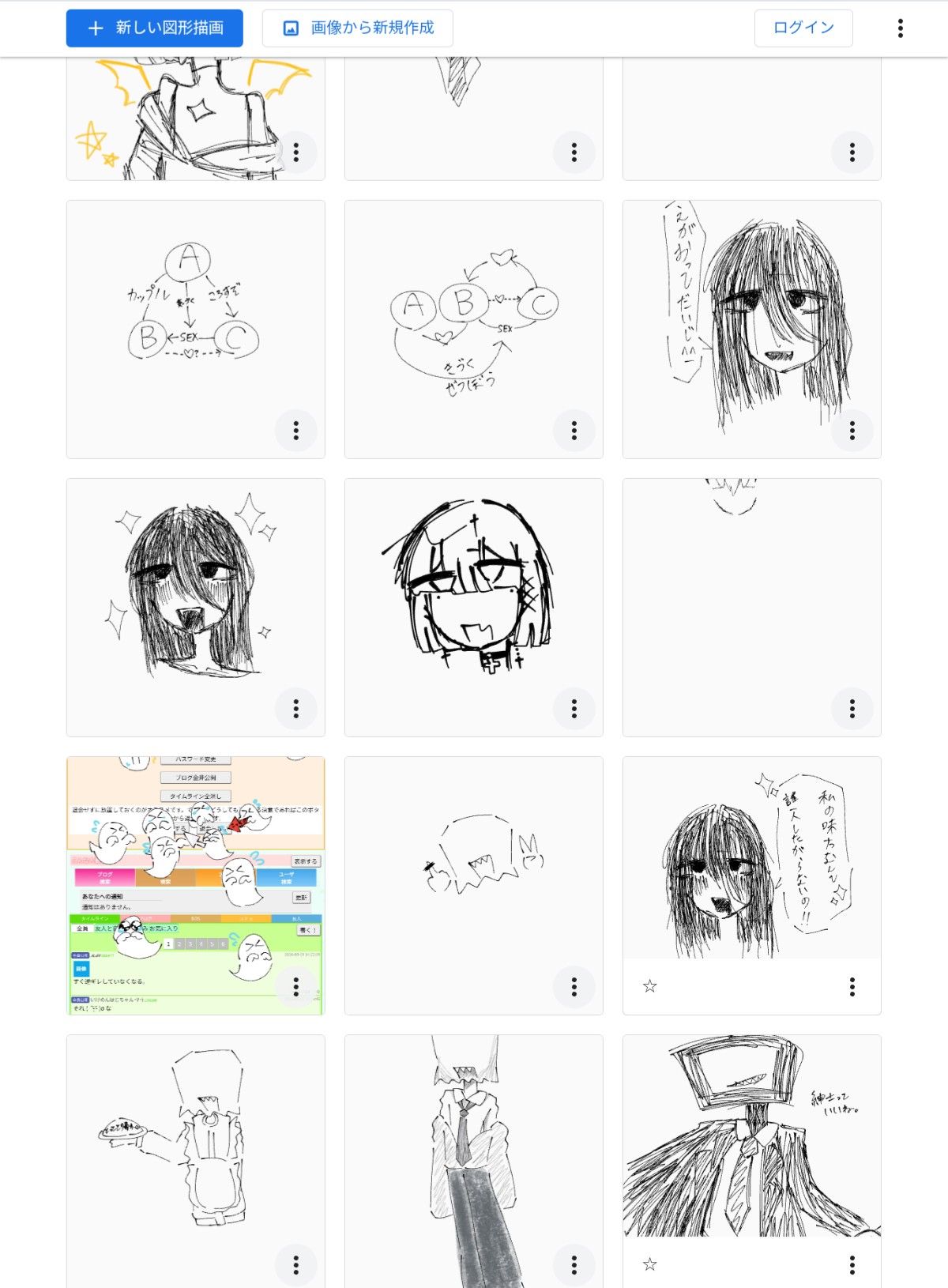
Task: Tap the ログイン button
Action: (x=803, y=28)
